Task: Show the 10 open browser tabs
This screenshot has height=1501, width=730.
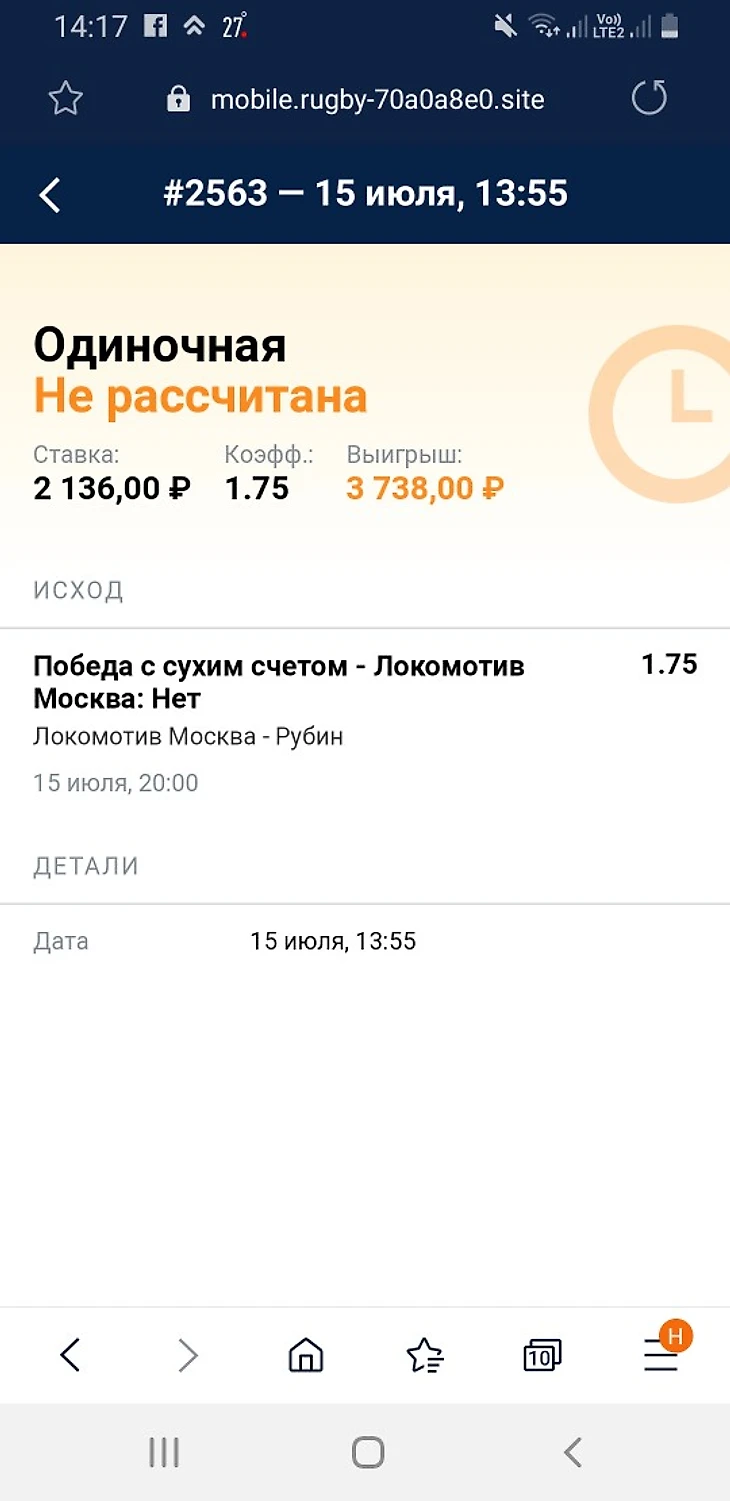Action: click(542, 1355)
